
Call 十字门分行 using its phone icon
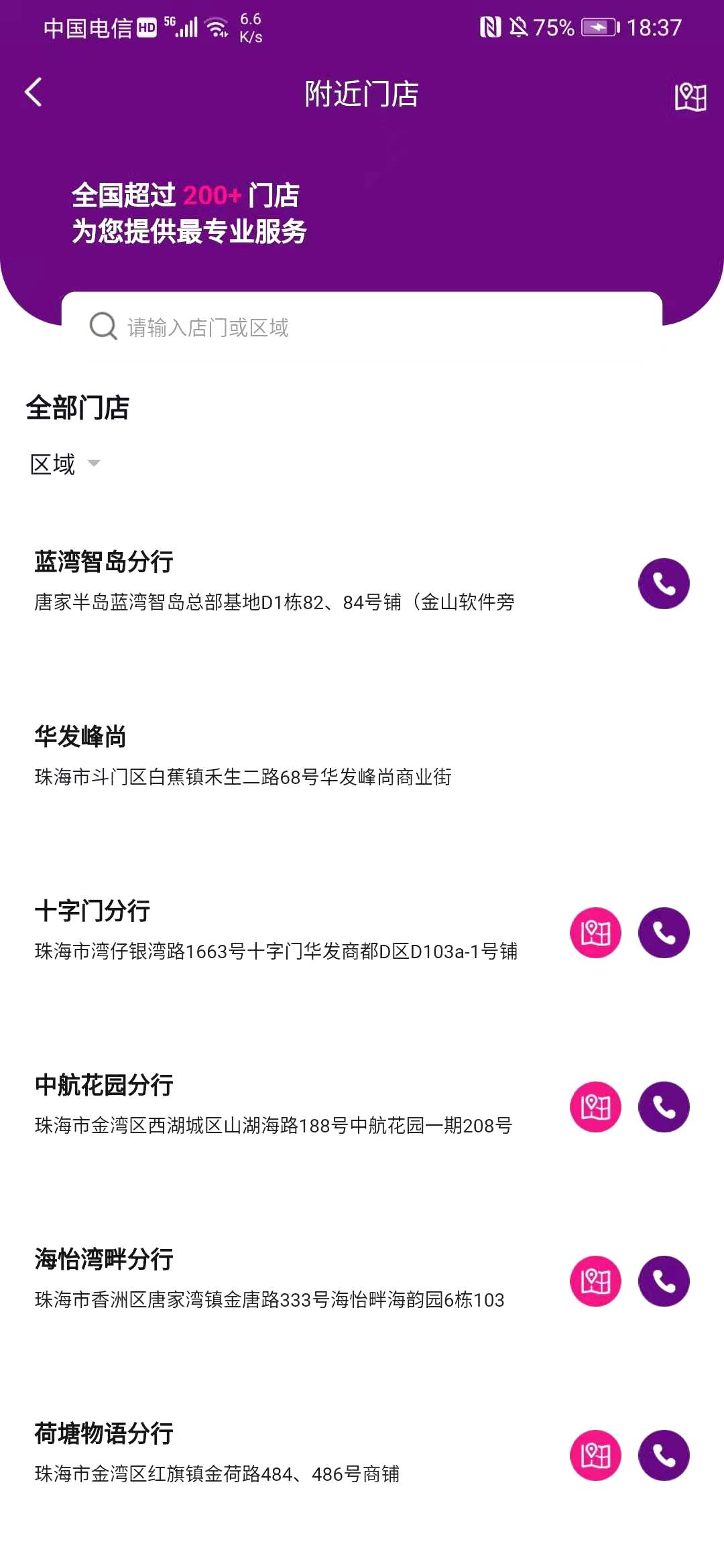(663, 933)
